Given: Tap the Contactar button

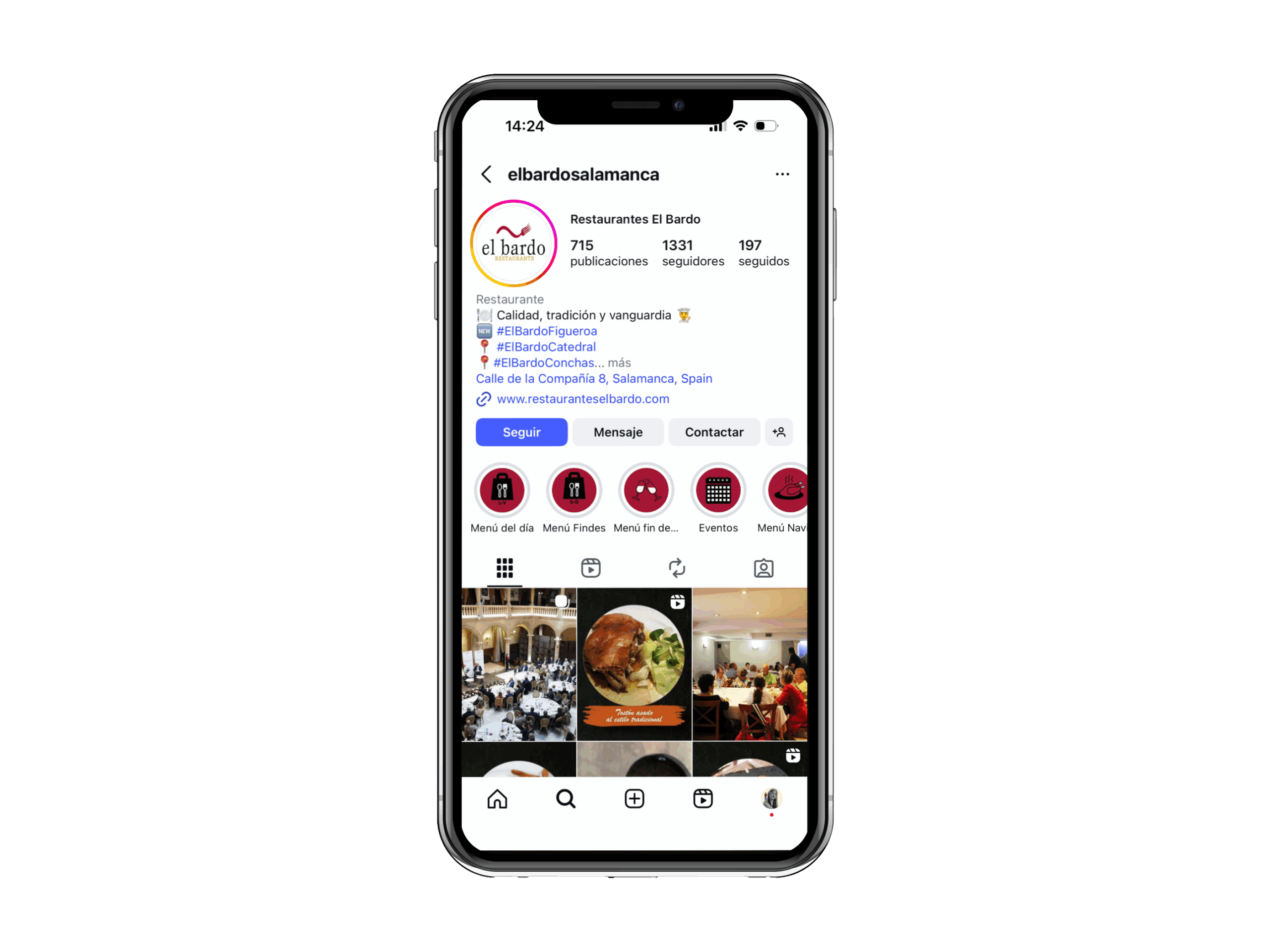Looking at the screenshot, I should (x=714, y=432).
